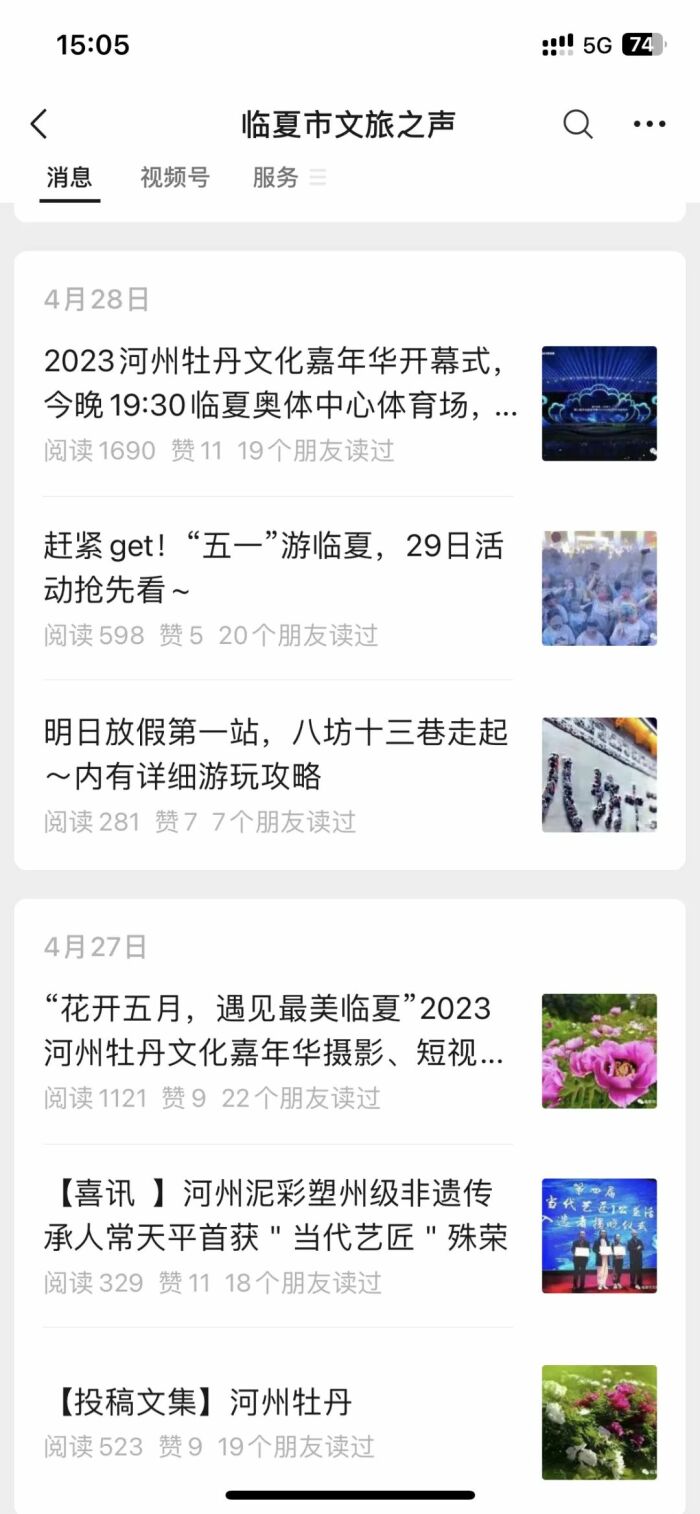This screenshot has width=700, height=1514.
Task: Open 【投稿文集】河州牡丹 article
Action: tap(200, 1402)
